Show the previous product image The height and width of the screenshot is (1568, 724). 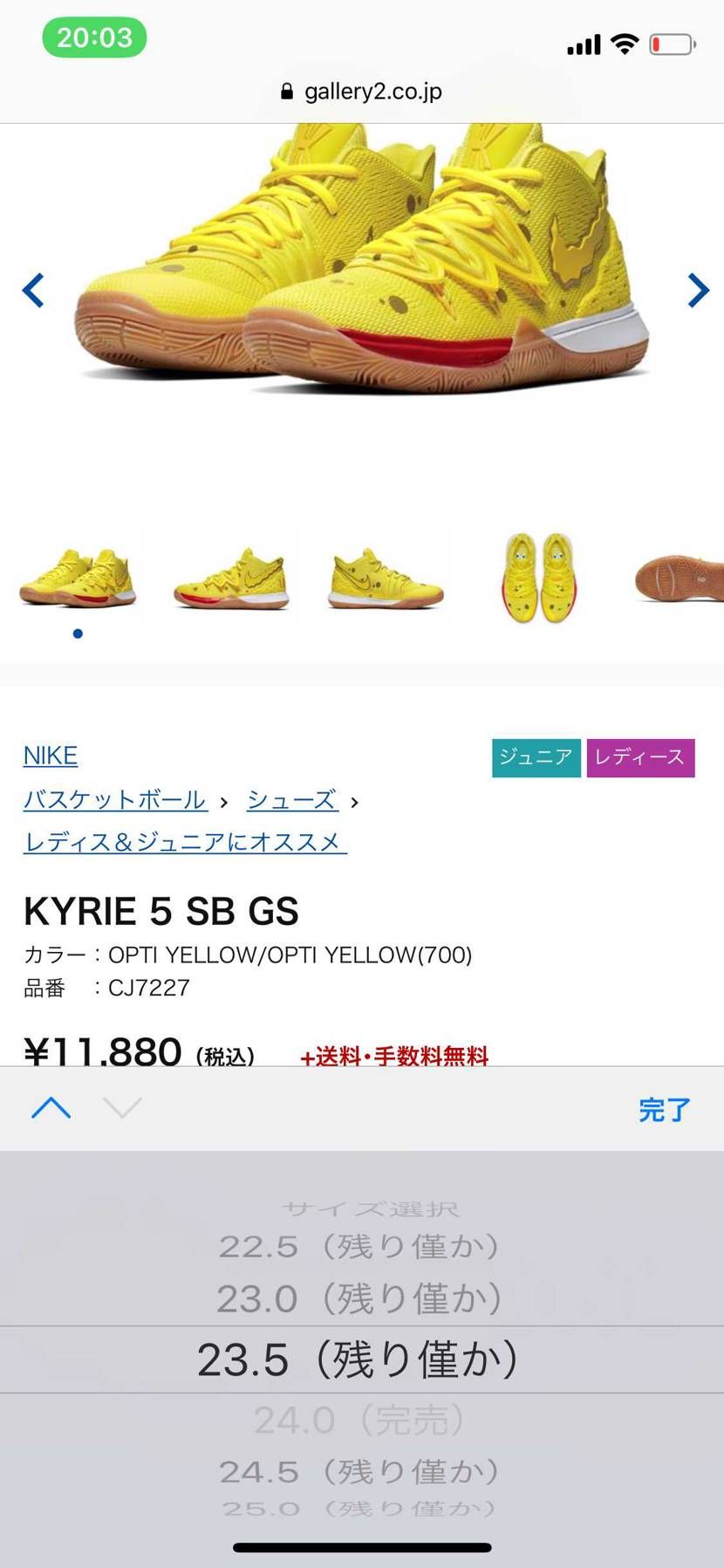point(33,291)
